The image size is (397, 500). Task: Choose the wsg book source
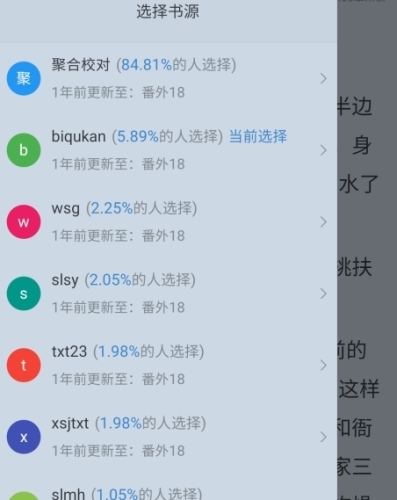tap(168, 222)
